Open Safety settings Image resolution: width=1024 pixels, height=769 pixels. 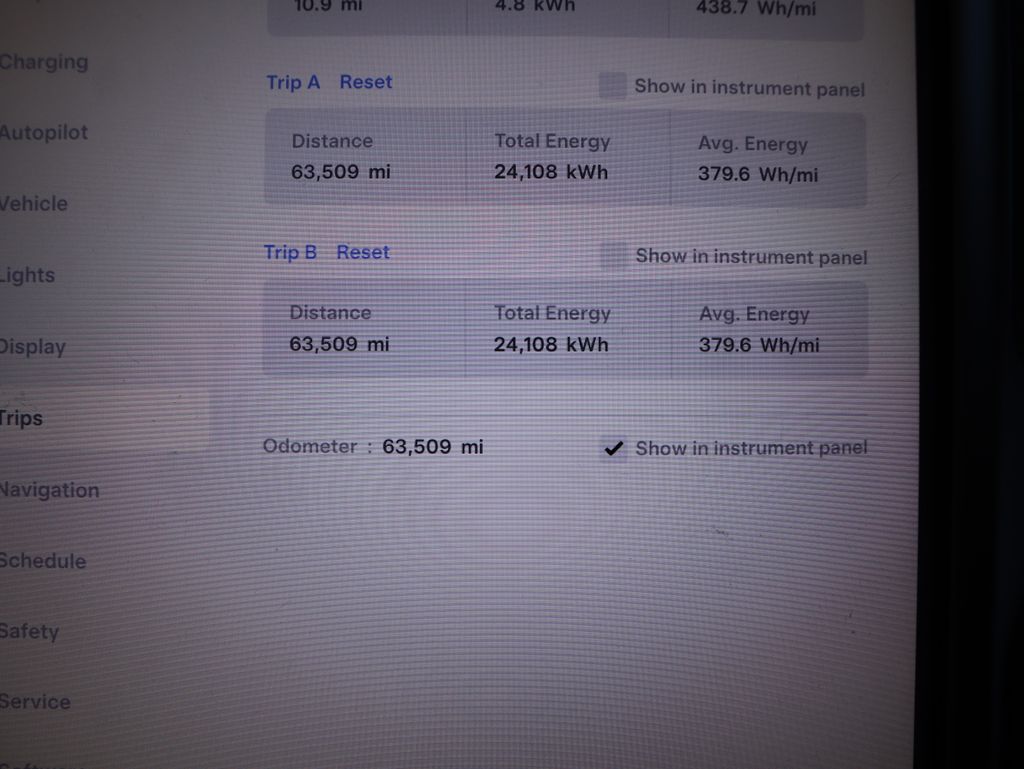pyautogui.click(x=30, y=631)
